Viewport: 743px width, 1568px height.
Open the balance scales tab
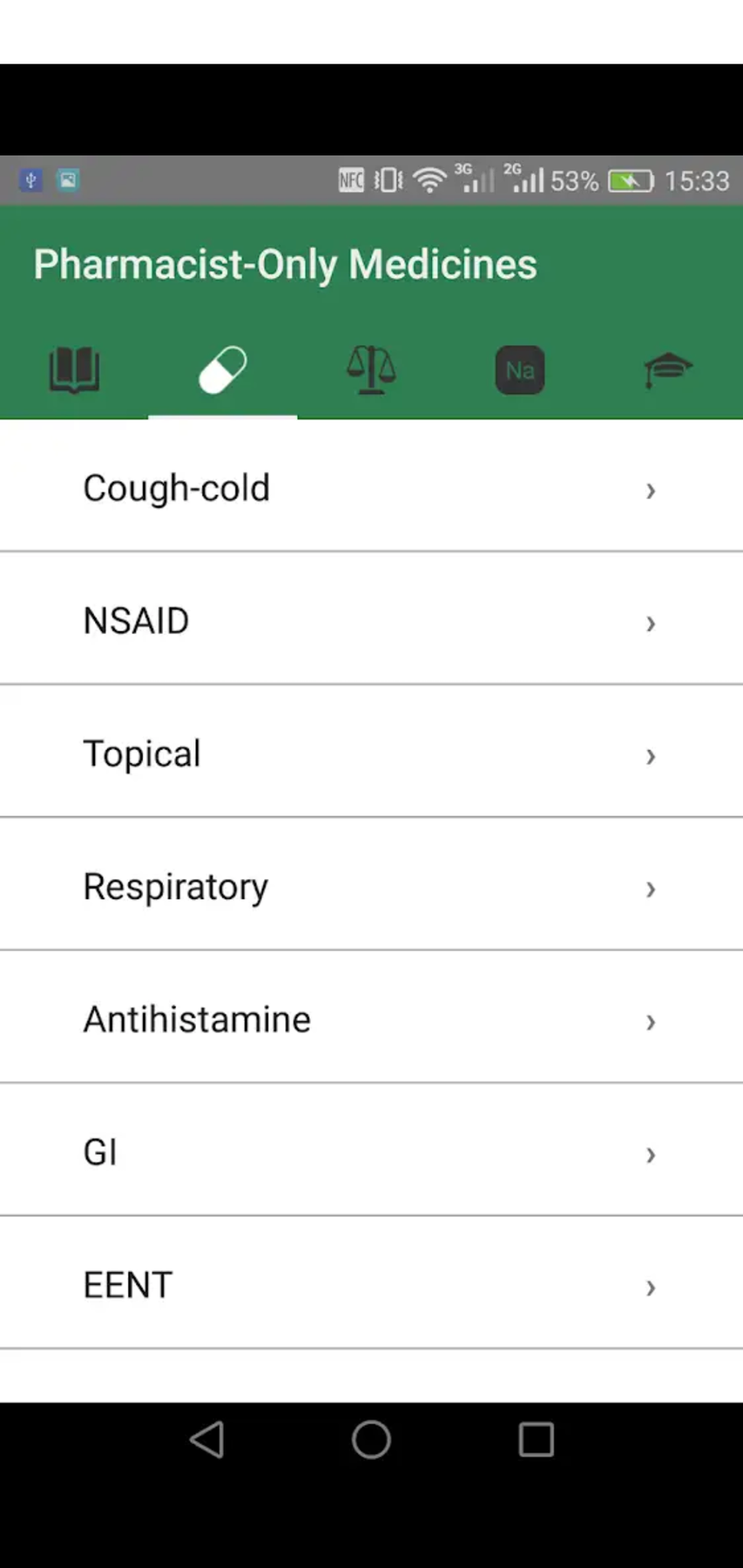pos(371,370)
